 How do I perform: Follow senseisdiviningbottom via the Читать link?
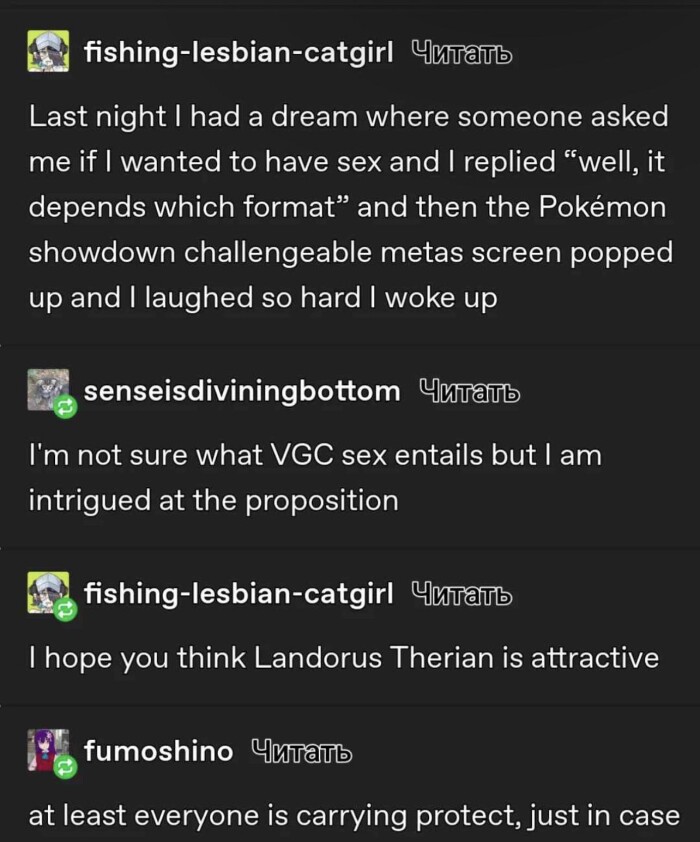(x=465, y=391)
